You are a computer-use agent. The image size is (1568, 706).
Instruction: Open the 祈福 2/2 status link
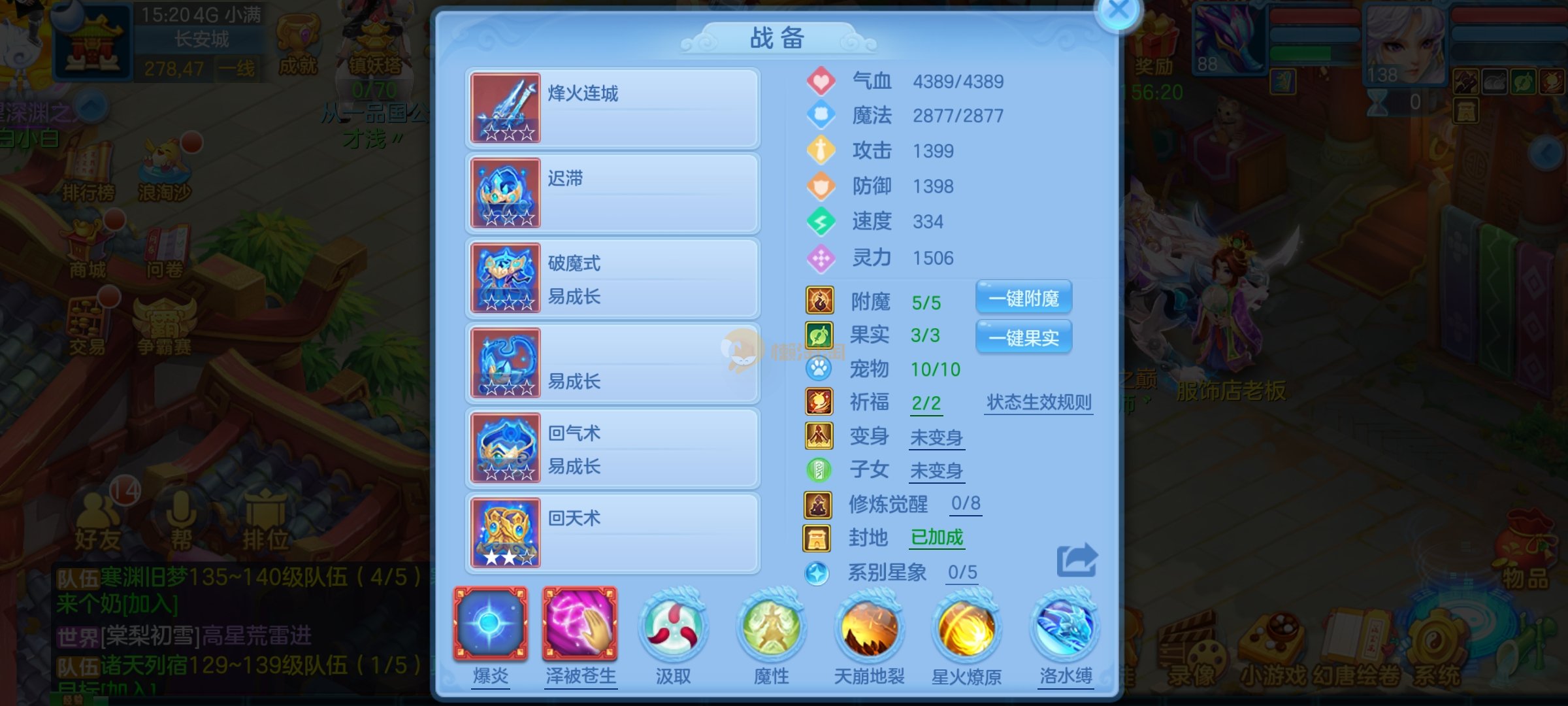tap(926, 403)
